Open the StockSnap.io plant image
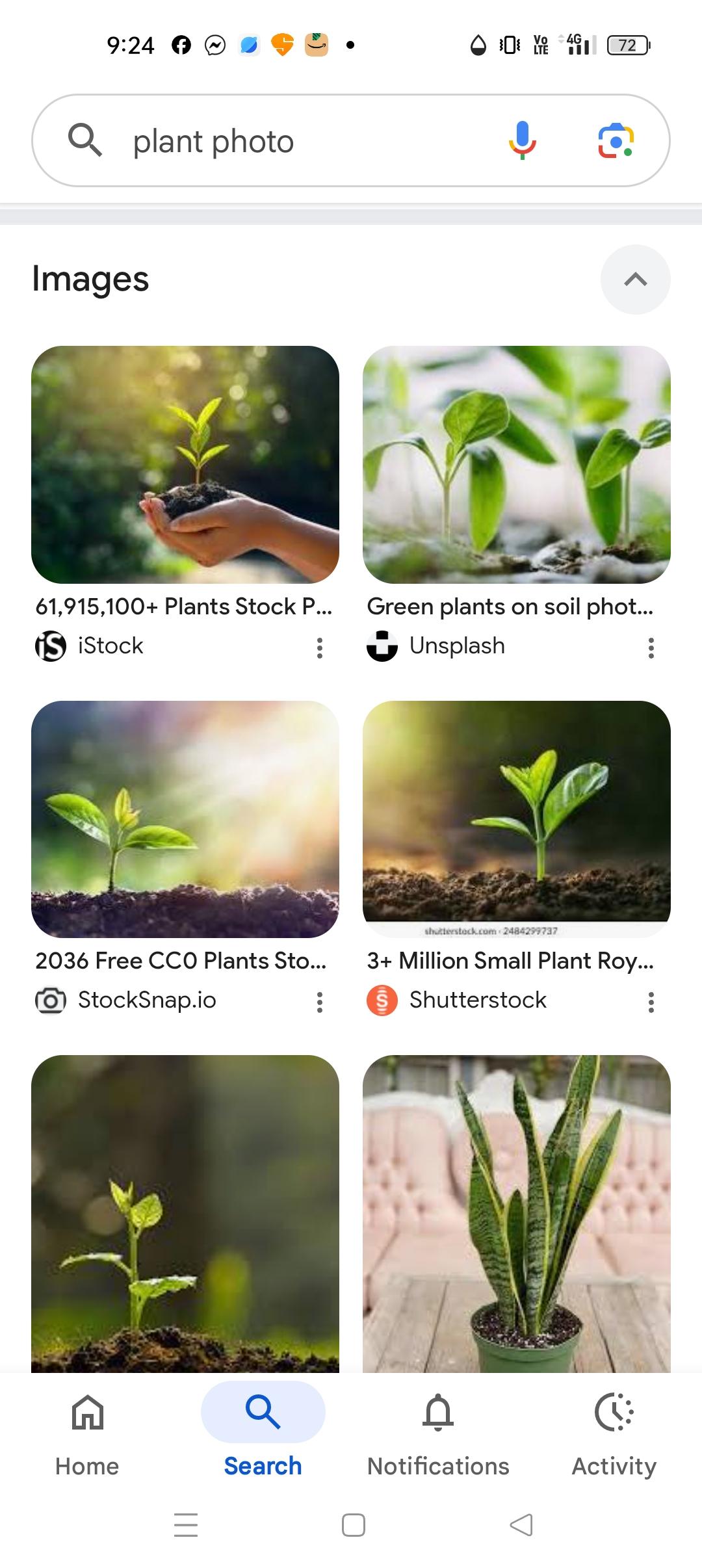This screenshot has height=1568, width=702. click(x=185, y=819)
